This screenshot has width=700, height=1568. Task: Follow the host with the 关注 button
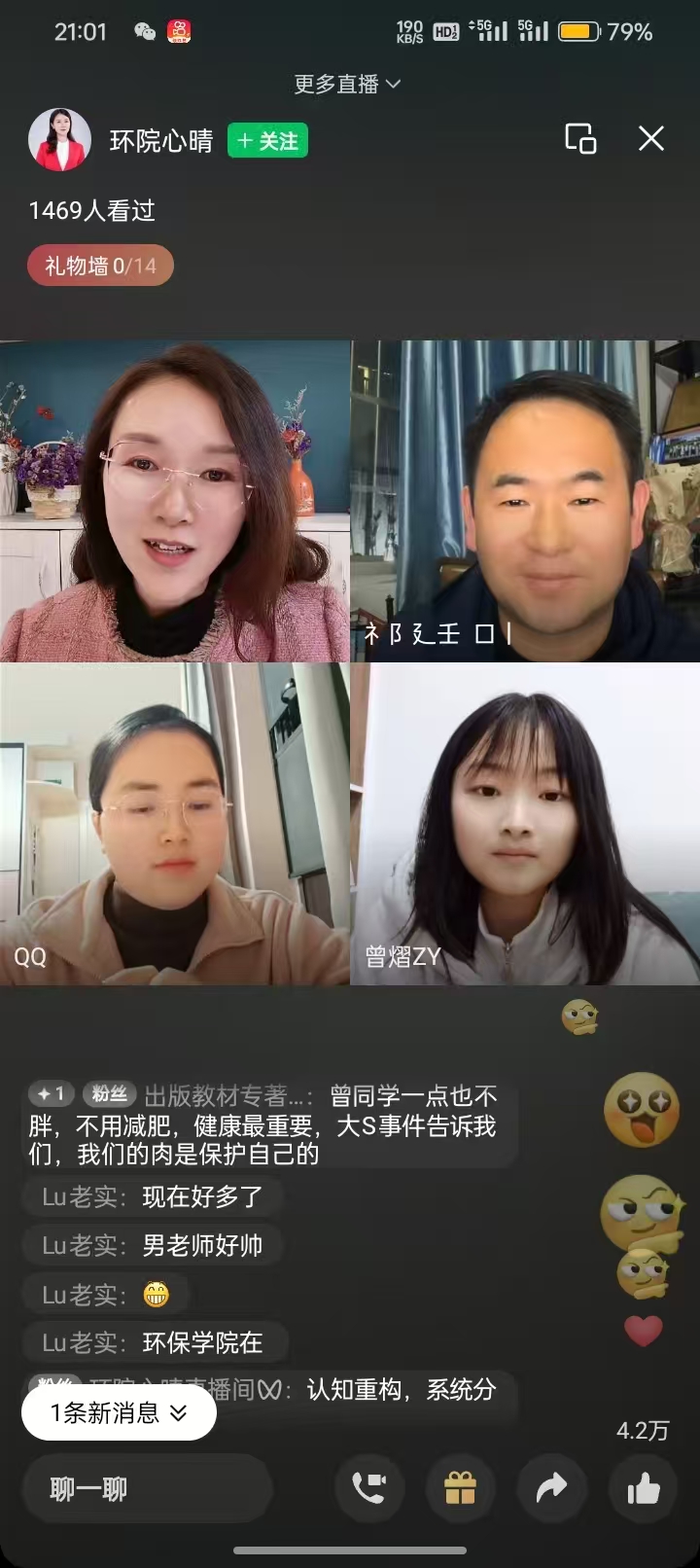[267, 141]
